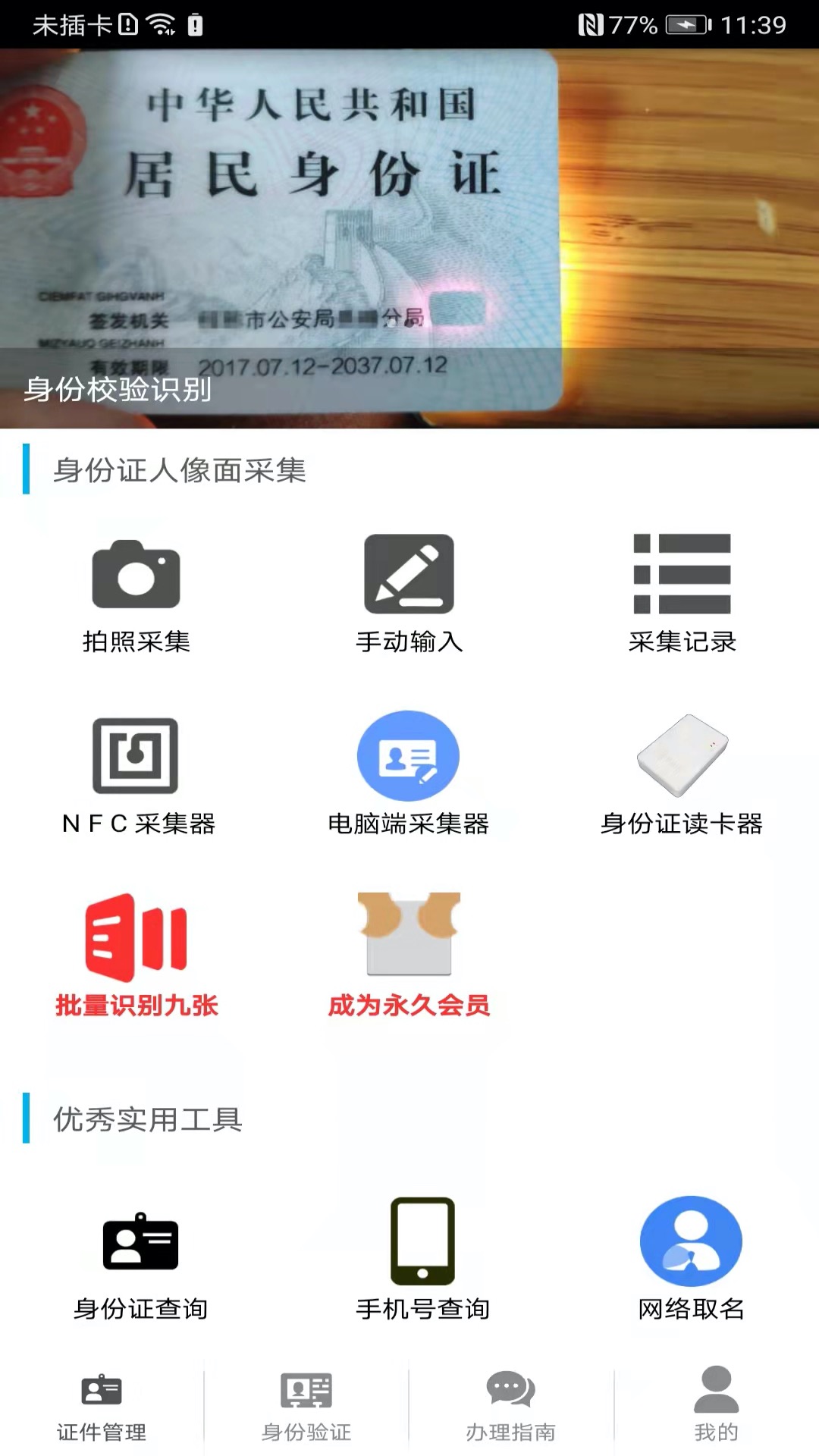Tap the 身份校验识别 header banner
The width and height of the screenshot is (819, 1456).
(119, 392)
